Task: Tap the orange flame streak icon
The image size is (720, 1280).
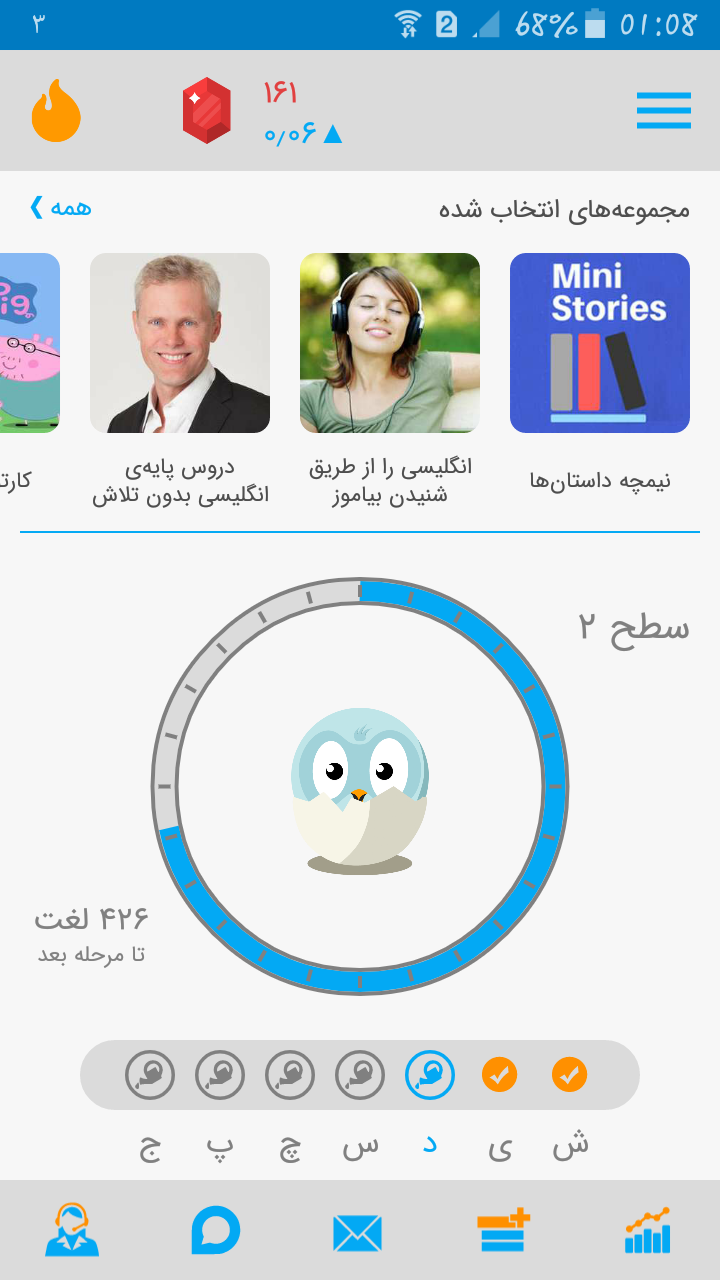Action: pos(56,111)
